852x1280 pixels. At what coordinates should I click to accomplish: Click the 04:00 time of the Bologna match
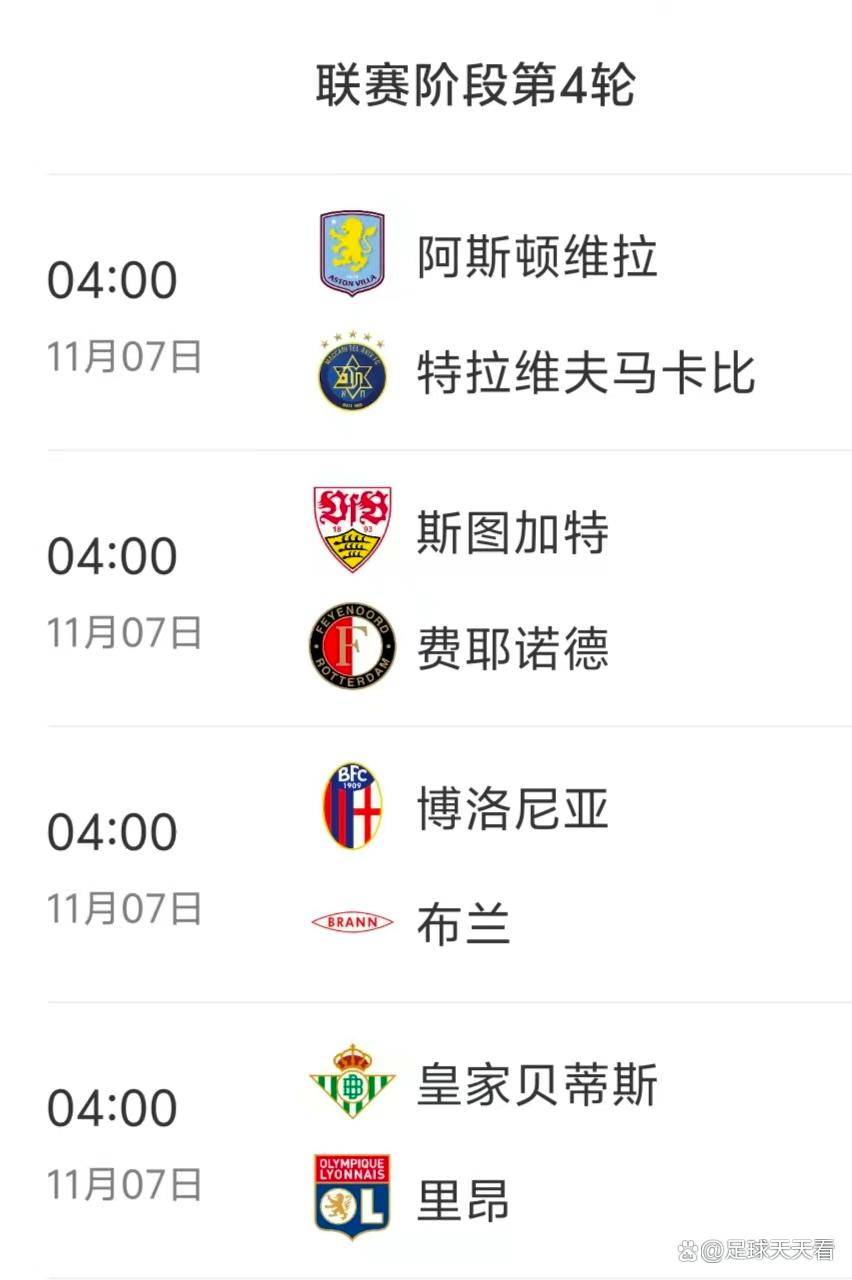113,830
